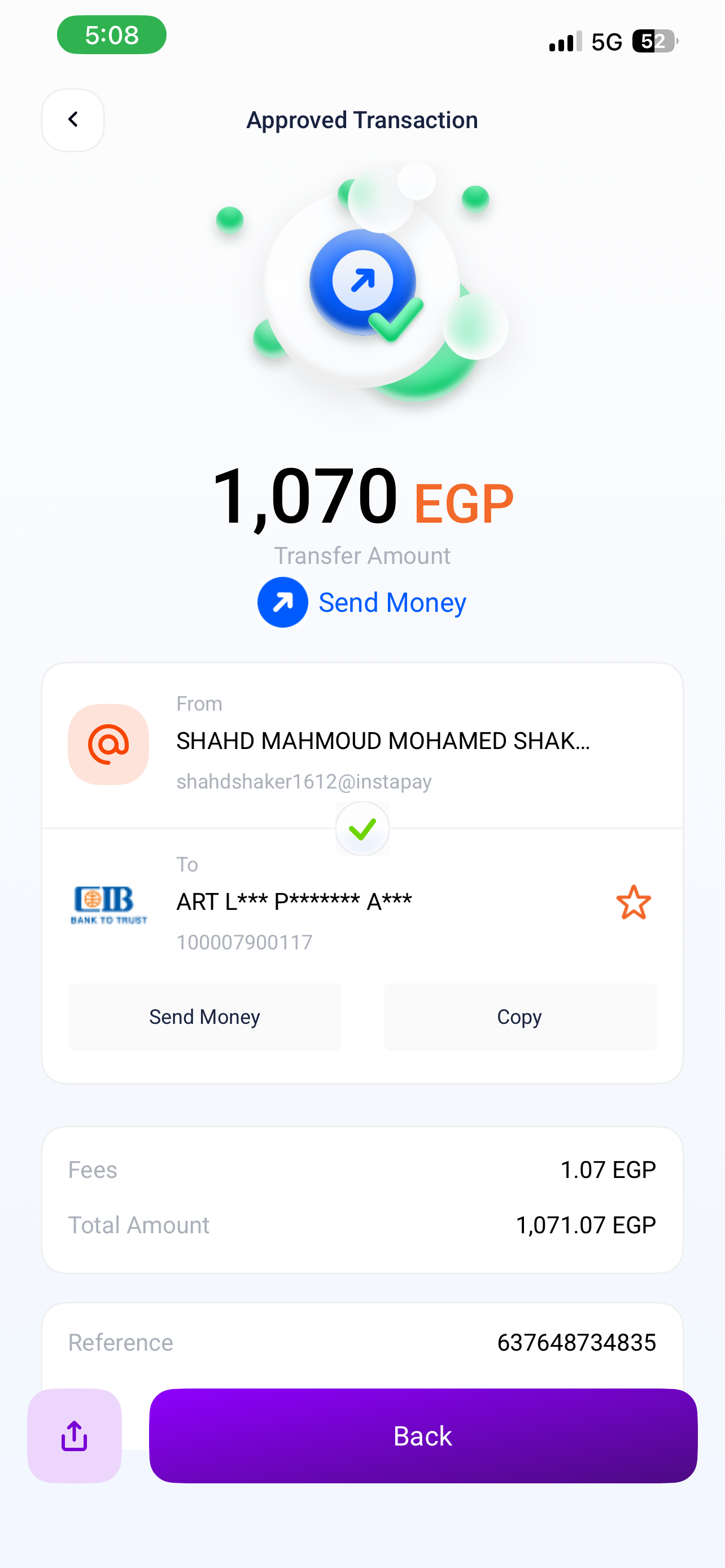
Task: Tap Send Money under recipient details
Action: click(x=204, y=1017)
